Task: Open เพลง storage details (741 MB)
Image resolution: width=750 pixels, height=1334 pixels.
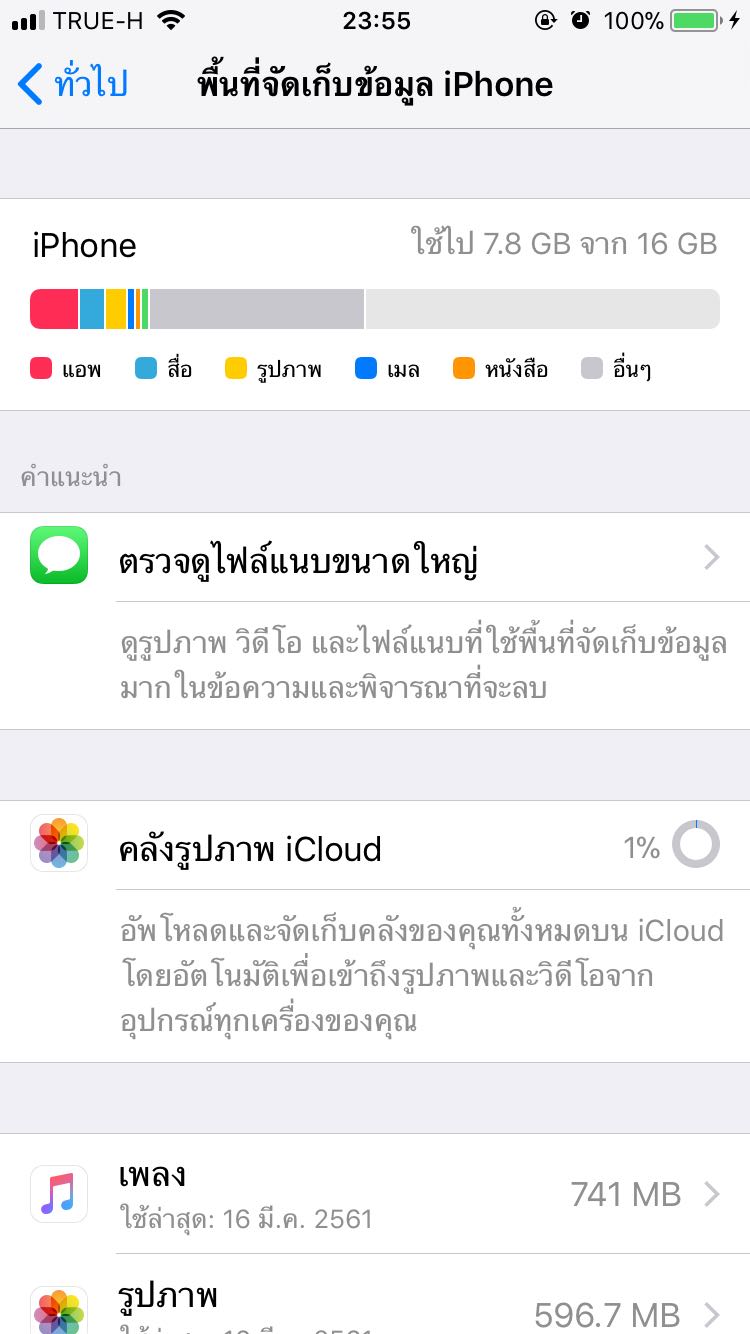Action: [x=375, y=1194]
